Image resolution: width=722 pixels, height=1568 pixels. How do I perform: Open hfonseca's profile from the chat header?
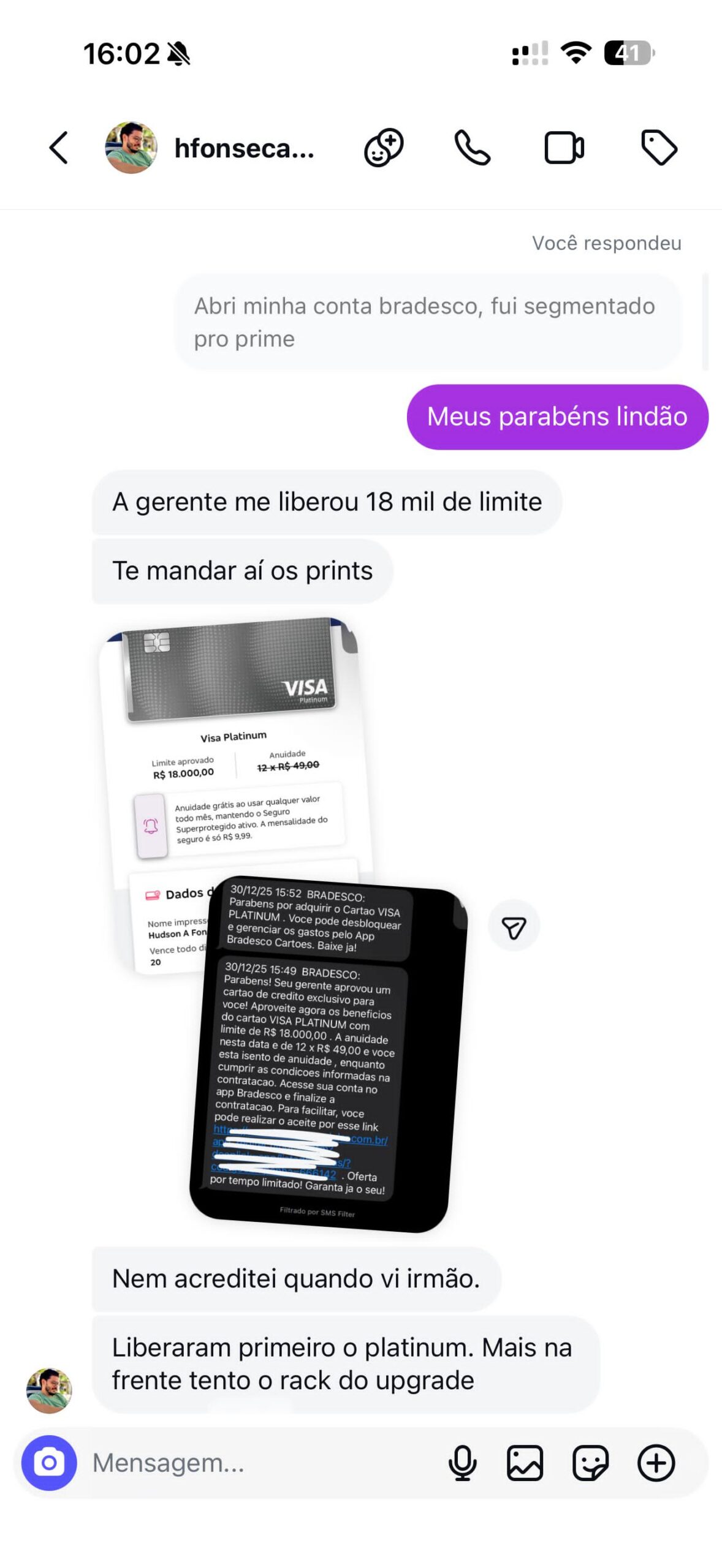(x=244, y=148)
